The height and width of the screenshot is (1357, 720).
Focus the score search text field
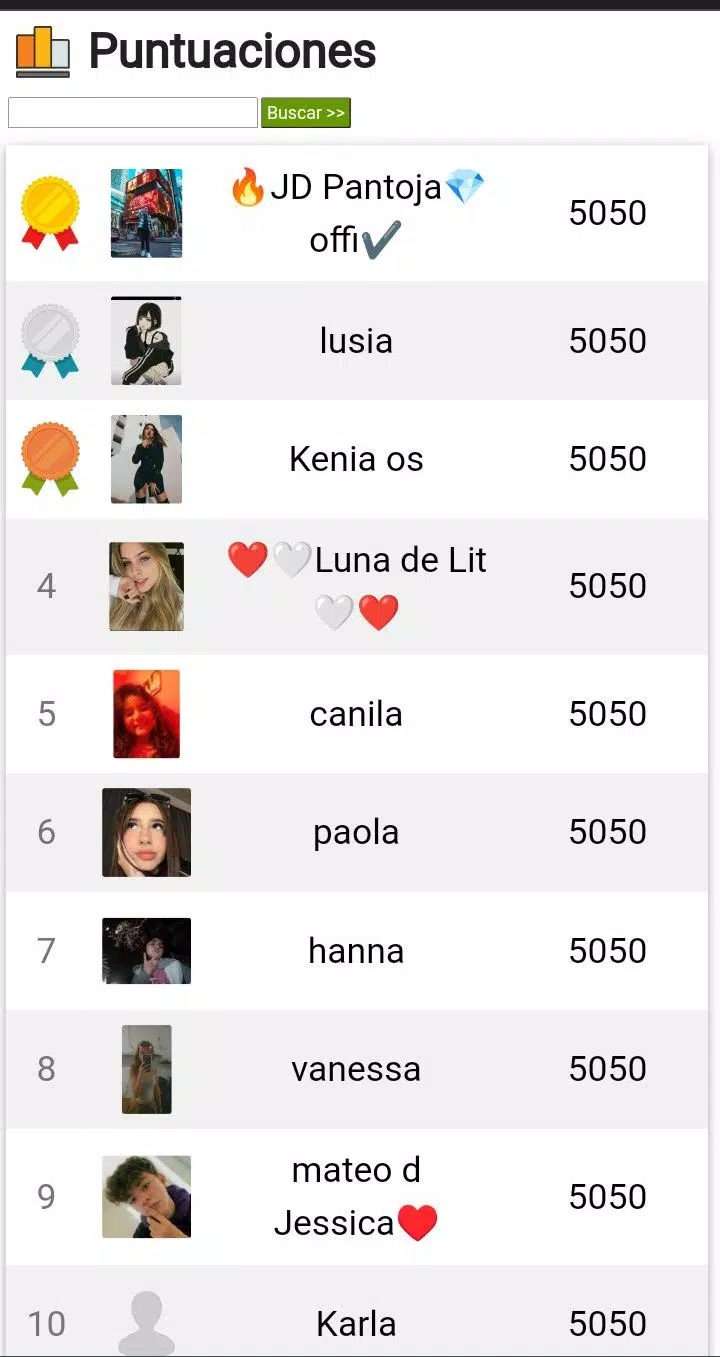pyautogui.click(x=133, y=113)
